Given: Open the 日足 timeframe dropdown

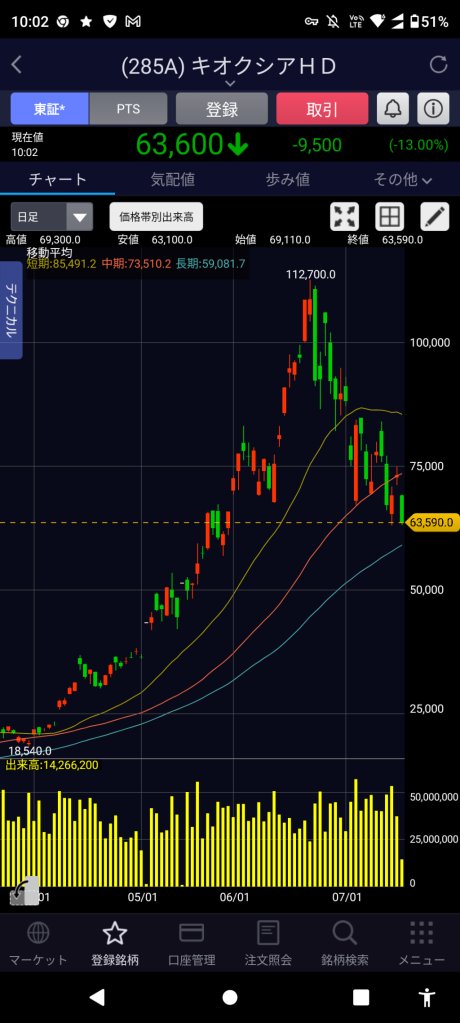Looking at the screenshot, I should pos(52,217).
